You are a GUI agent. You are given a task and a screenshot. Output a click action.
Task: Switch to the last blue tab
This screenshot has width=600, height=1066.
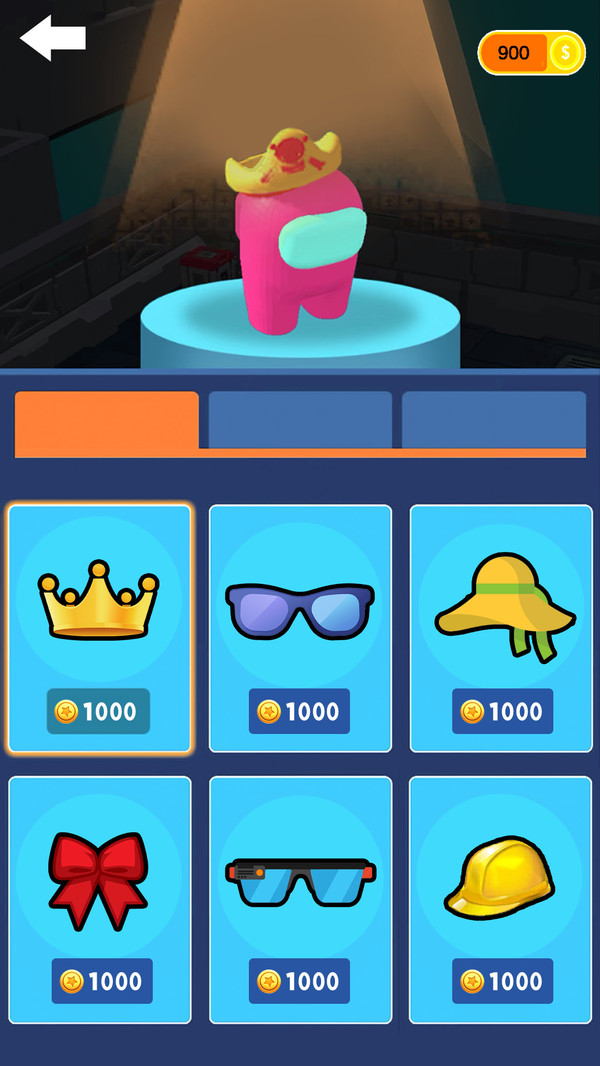pos(493,420)
